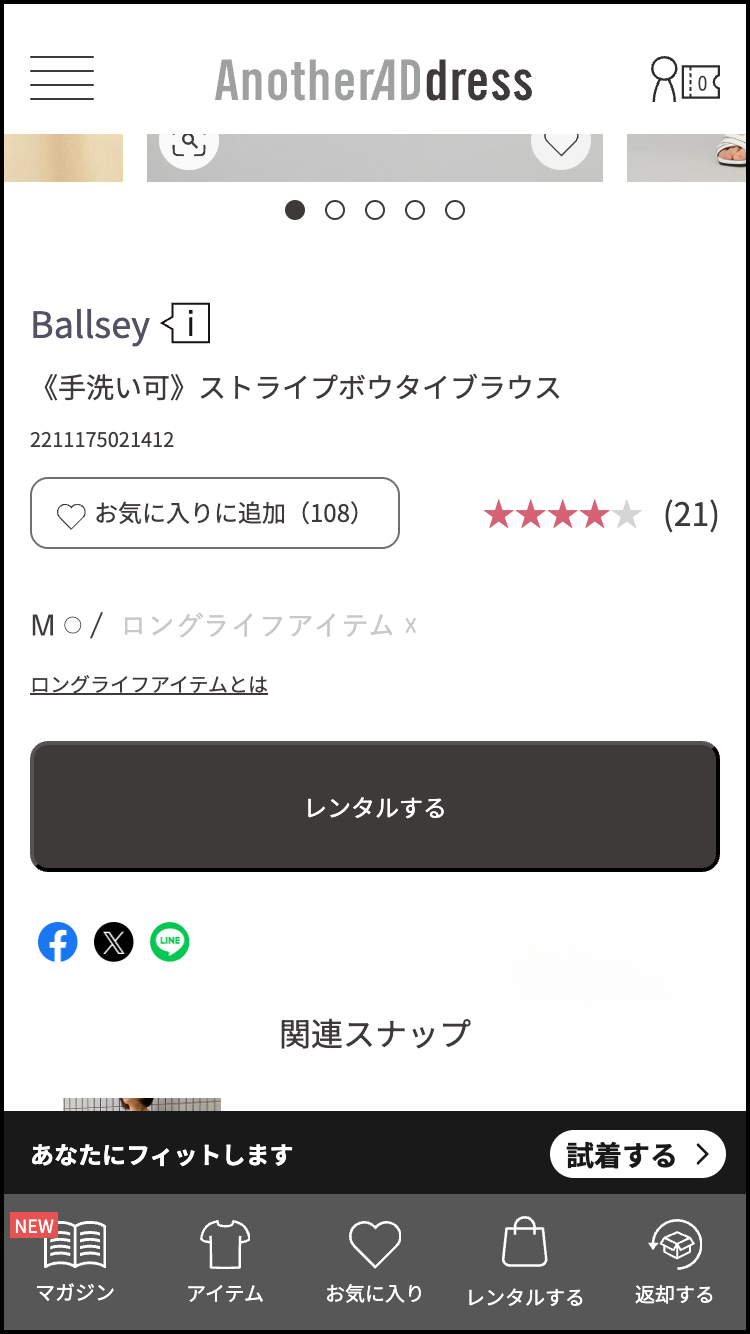Share this item via LINE
The height and width of the screenshot is (1334, 750).
(170, 942)
